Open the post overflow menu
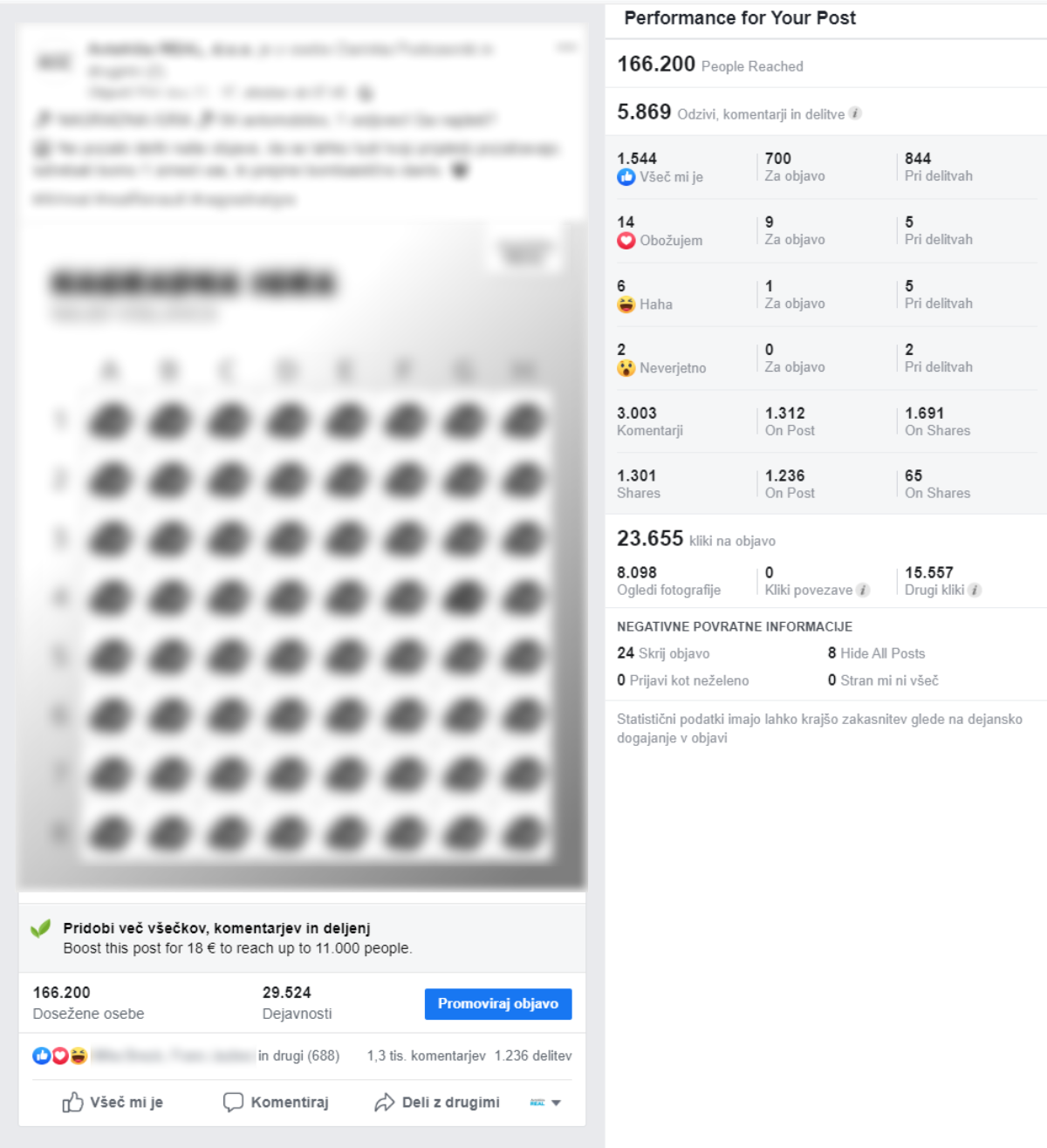1047x1148 pixels. pyautogui.click(x=566, y=47)
